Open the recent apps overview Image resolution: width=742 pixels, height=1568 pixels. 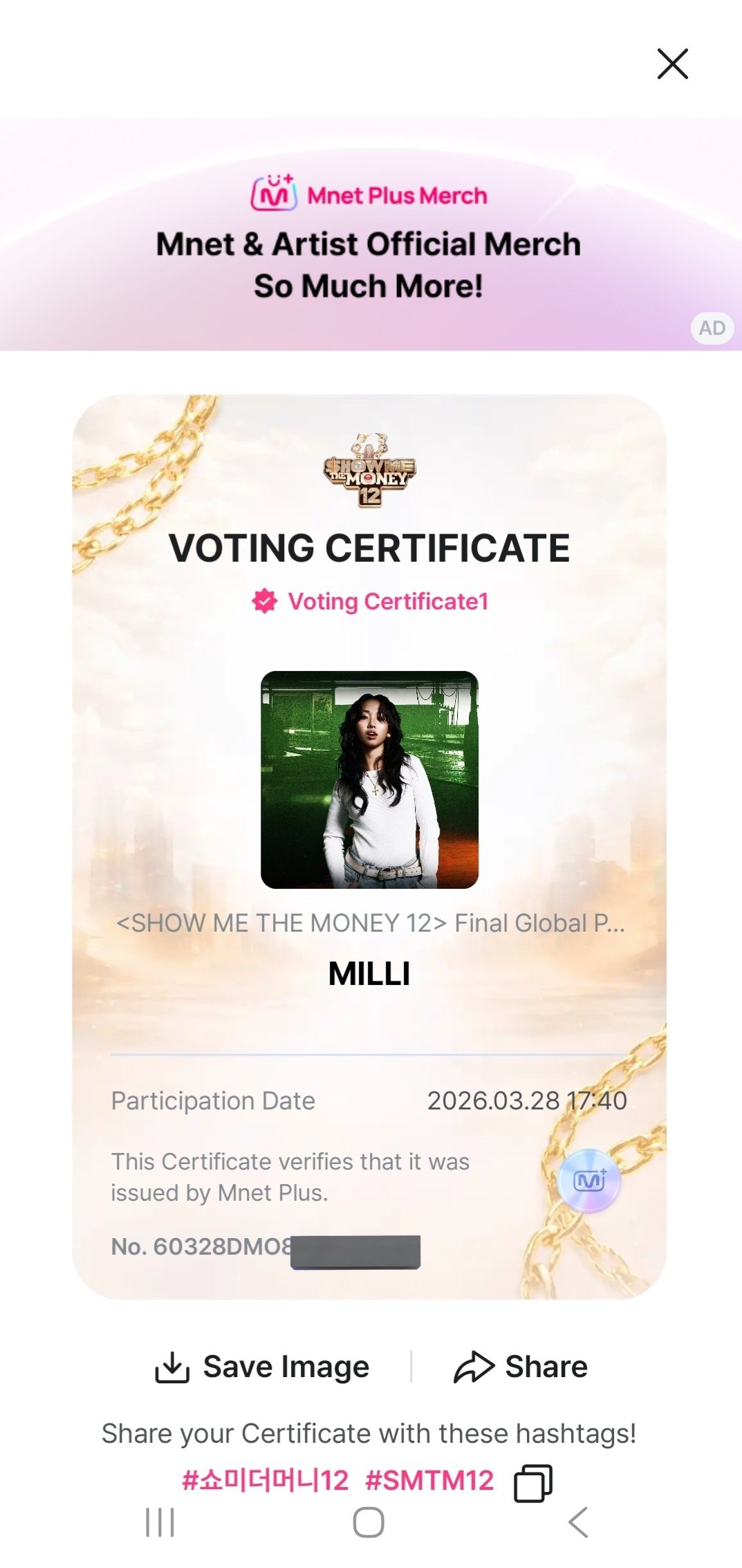click(x=160, y=1522)
